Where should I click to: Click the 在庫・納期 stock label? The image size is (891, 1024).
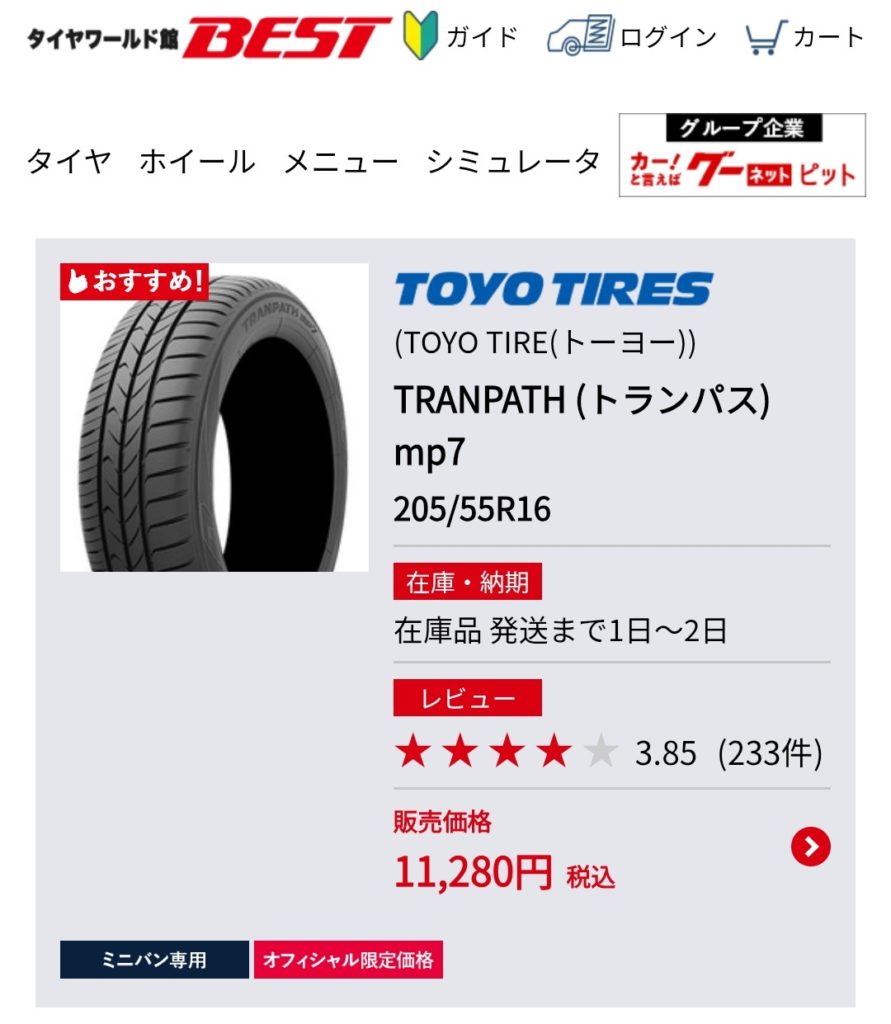click(467, 582)
